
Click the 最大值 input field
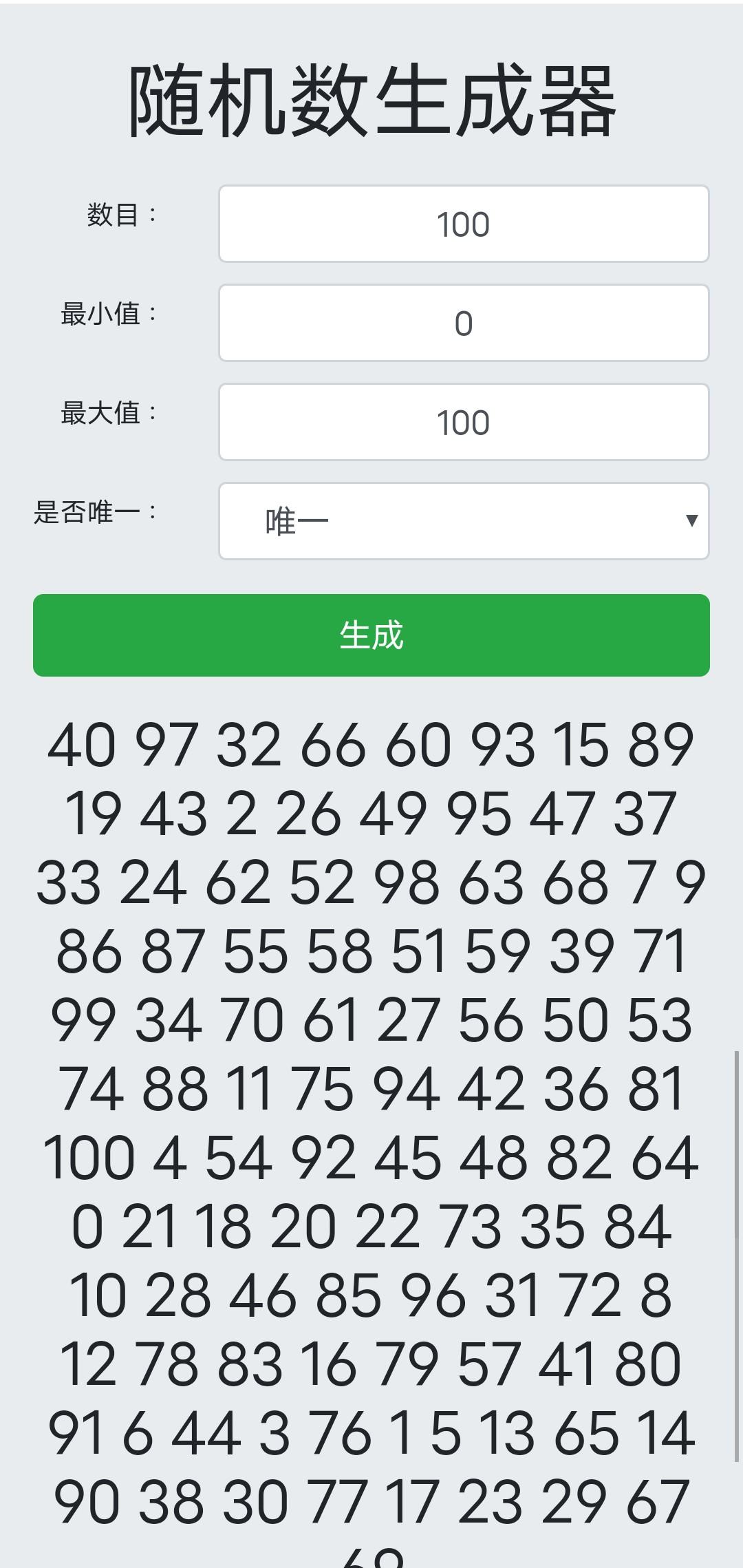pyautogui.click(x=463, y=421)
